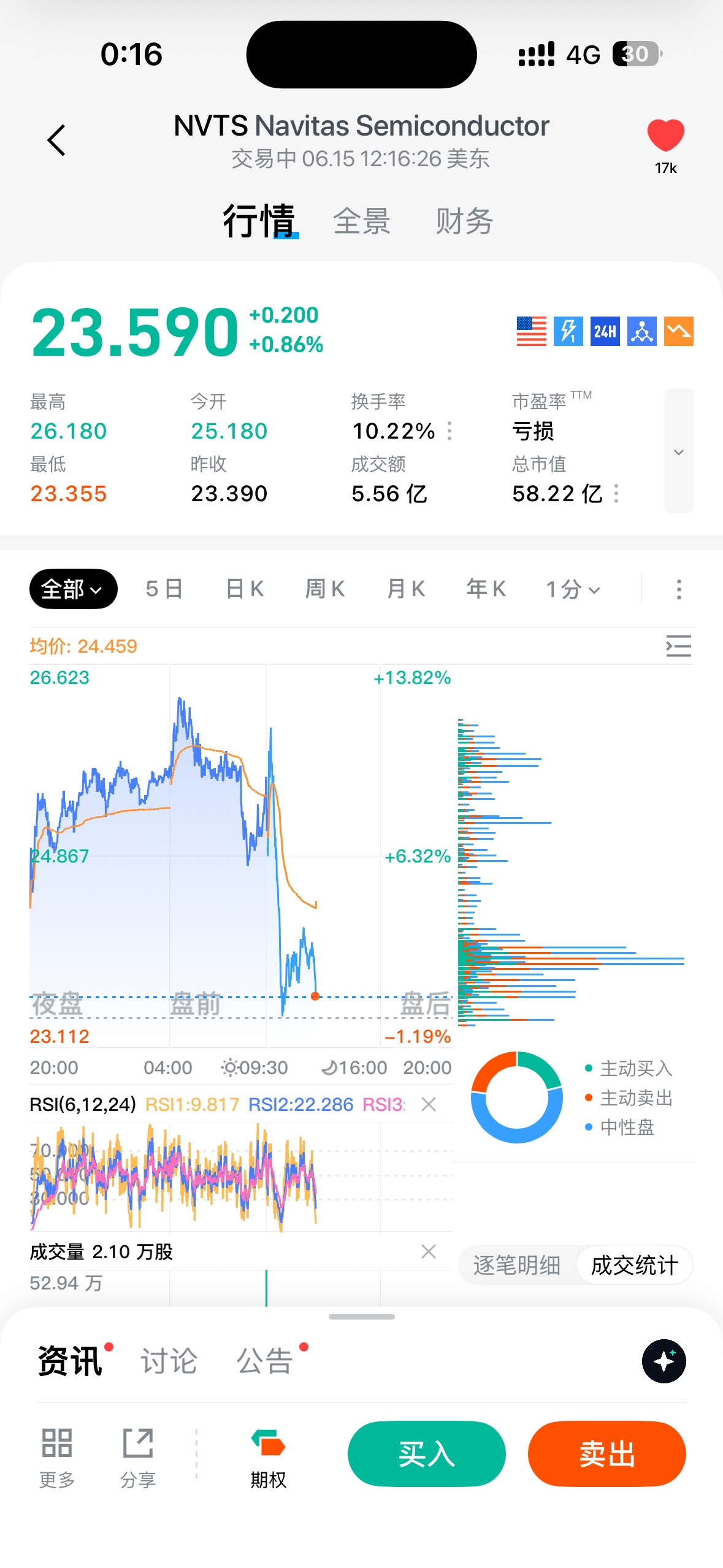The image size is (723, 1568).
Task: Select the 月K chart view
Action: 406,589
